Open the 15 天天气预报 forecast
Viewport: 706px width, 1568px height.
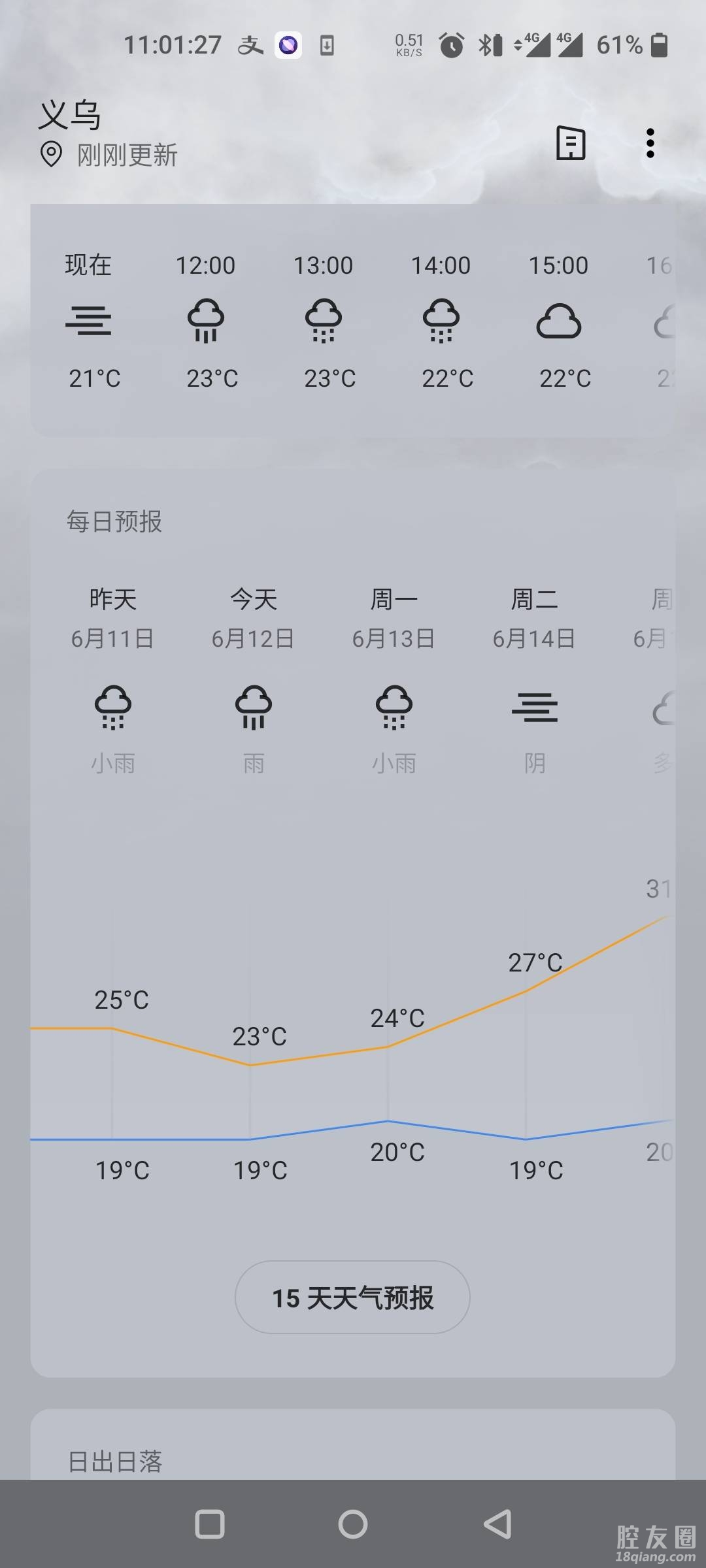pyautogui.click(x=352, y=1298)
